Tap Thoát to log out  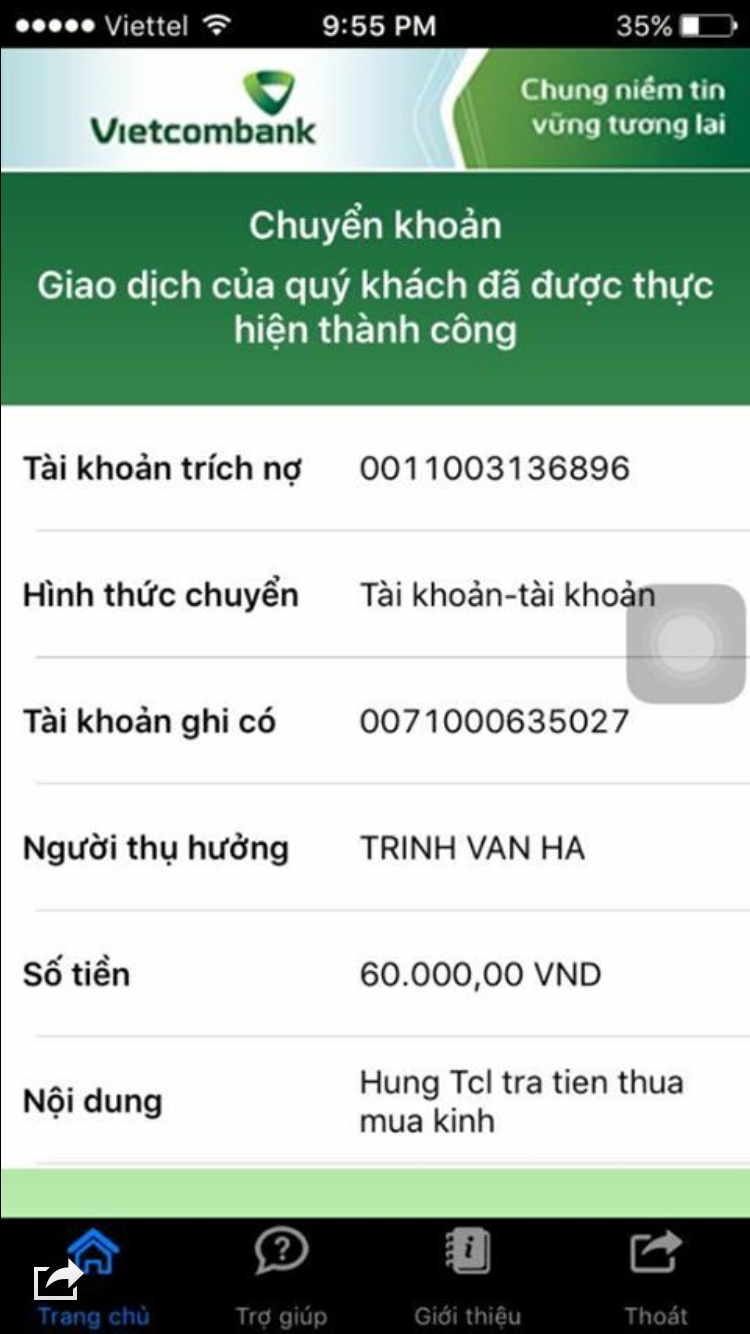[x=656, y=1276]
